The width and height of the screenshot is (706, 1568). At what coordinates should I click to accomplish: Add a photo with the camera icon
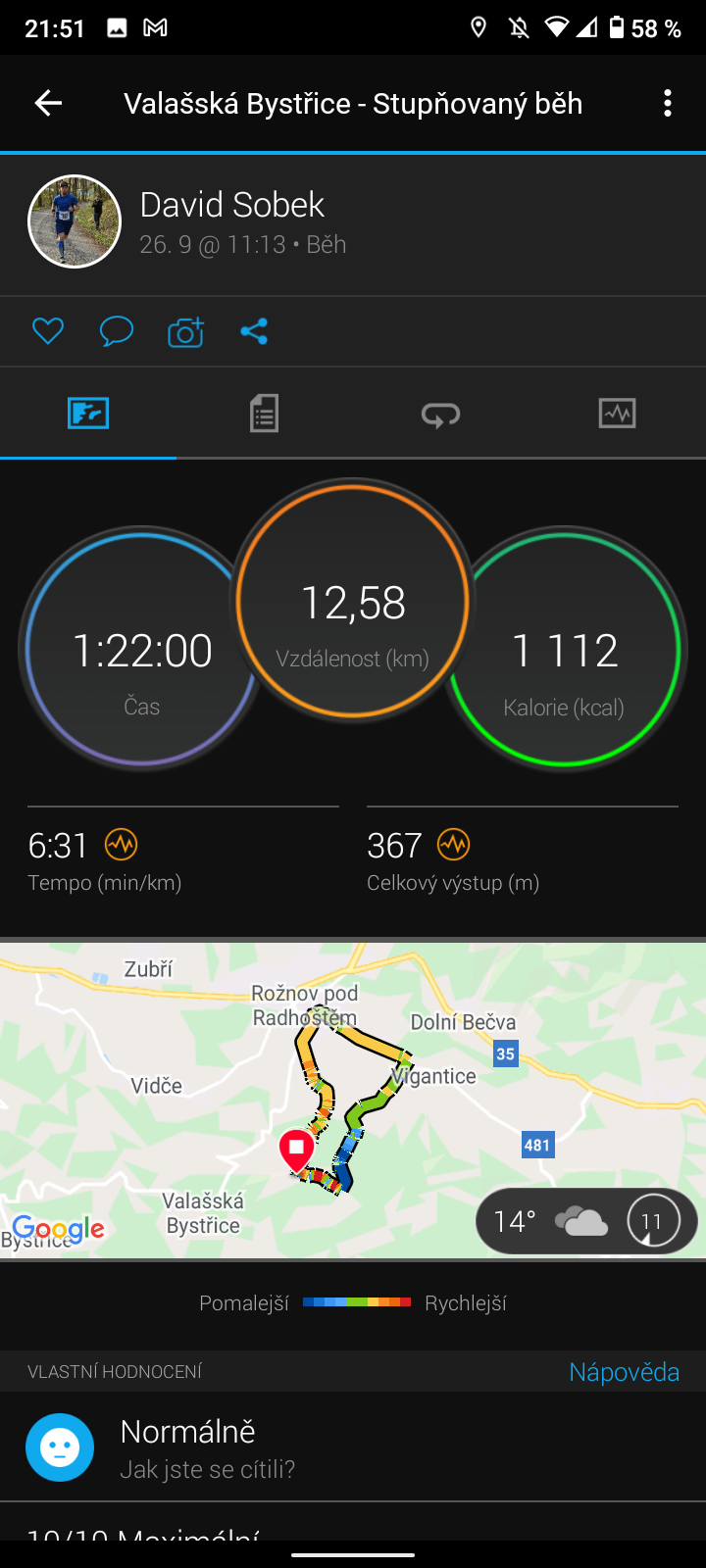pyautogui.click(x=185, y=332)
